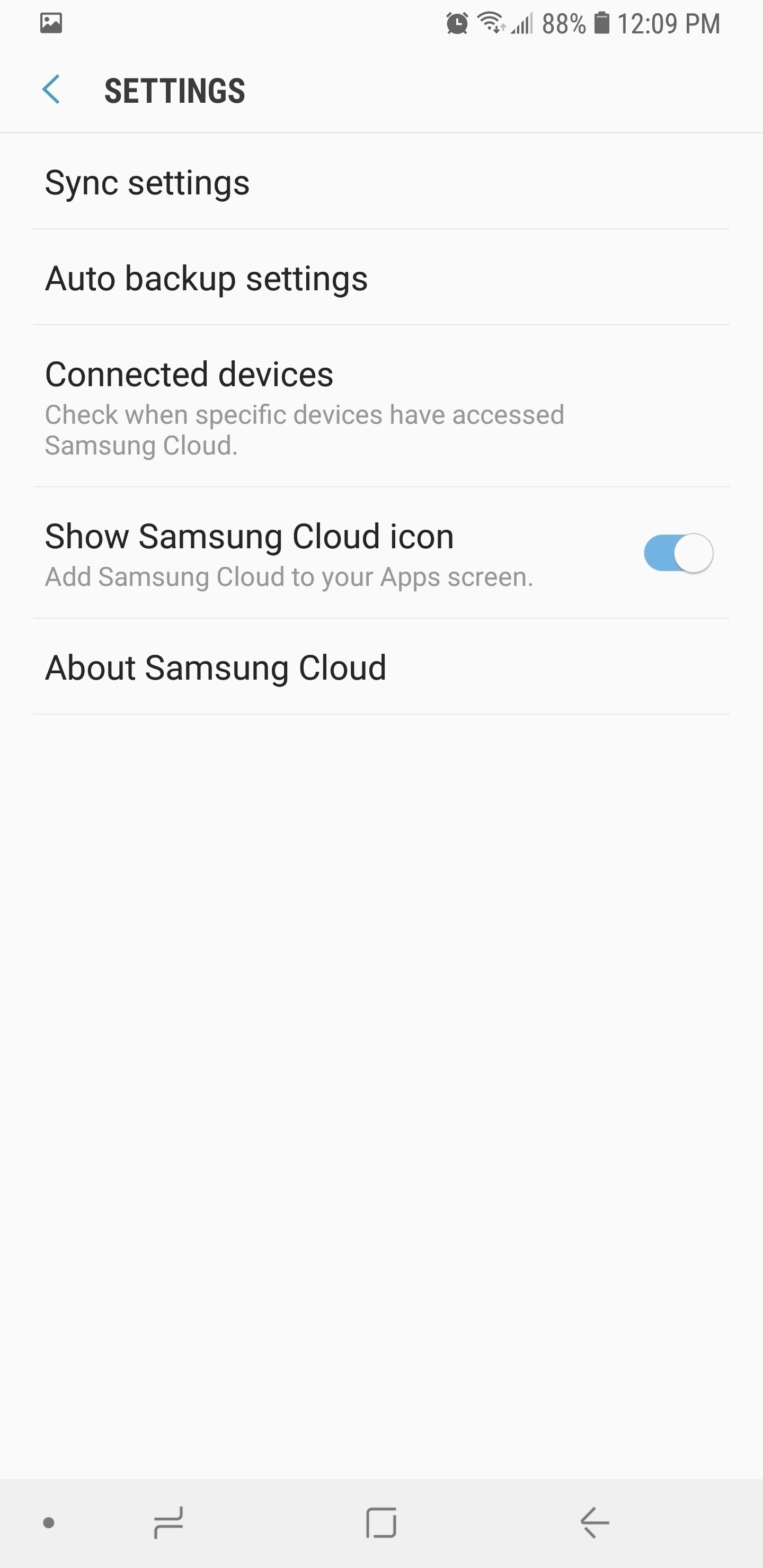Tap the recent apps button
The image size is (763, 1568).
pyautogui.click(x=168, y=1522)
